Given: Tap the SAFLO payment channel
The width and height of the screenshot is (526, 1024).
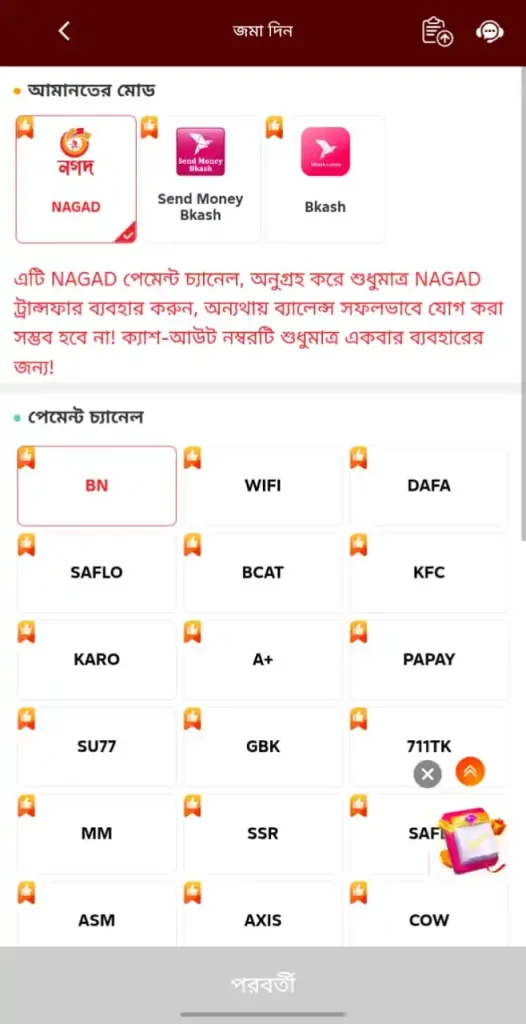Looking at the screenshot, I should tap(97, 573).
